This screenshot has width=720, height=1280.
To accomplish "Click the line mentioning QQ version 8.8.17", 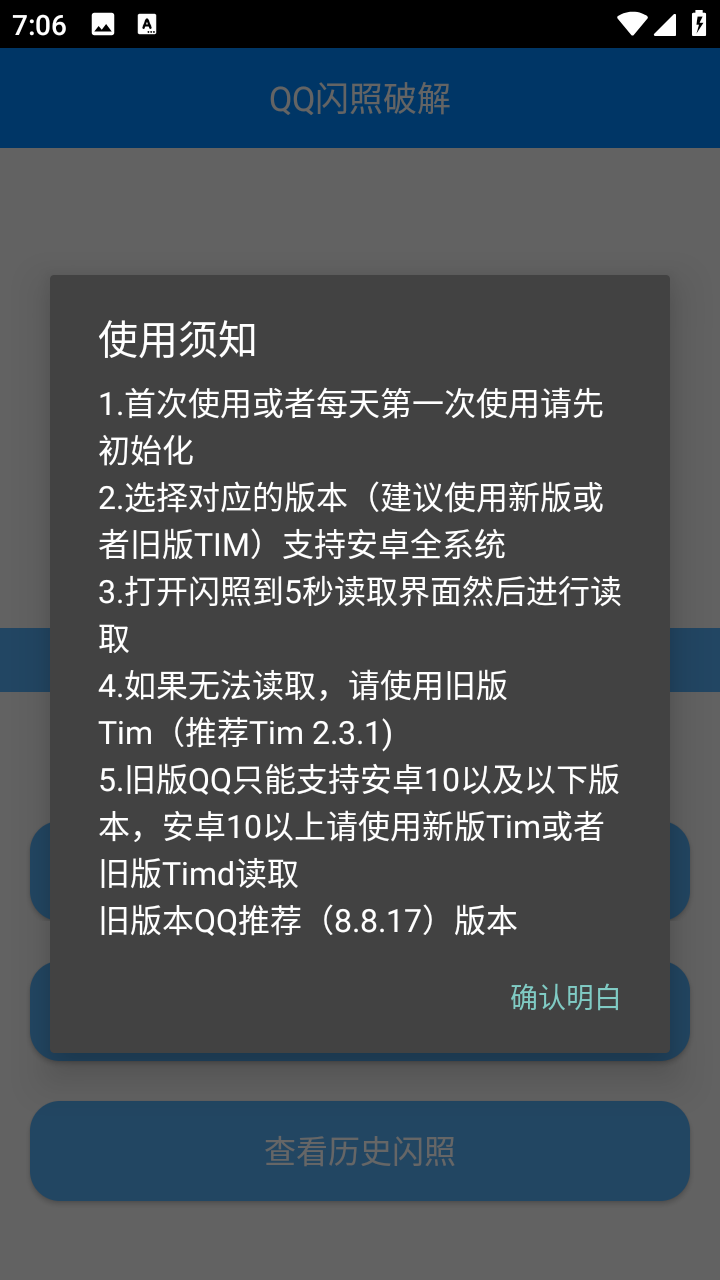I will coord(307,920).
